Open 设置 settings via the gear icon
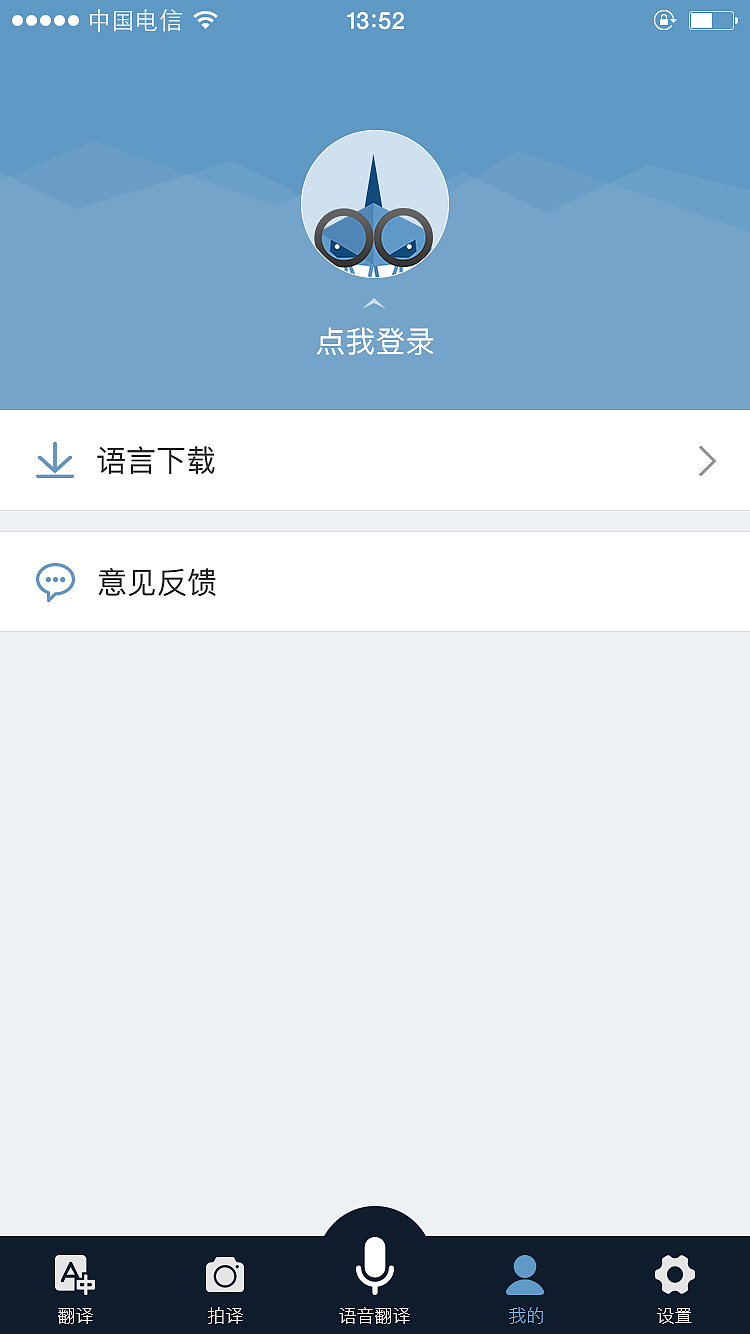The height and width of the screenshot is (1334, 750). (x=675, y=1275)
